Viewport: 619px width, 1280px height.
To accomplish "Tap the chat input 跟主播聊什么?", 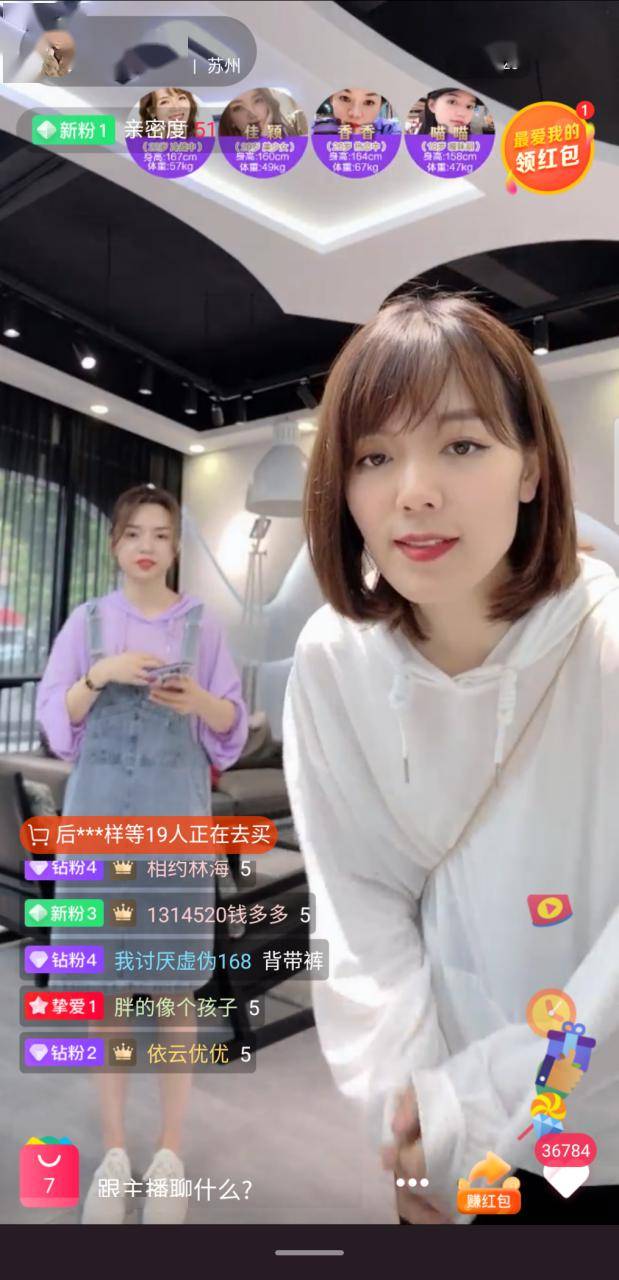I will (175, 1189).
